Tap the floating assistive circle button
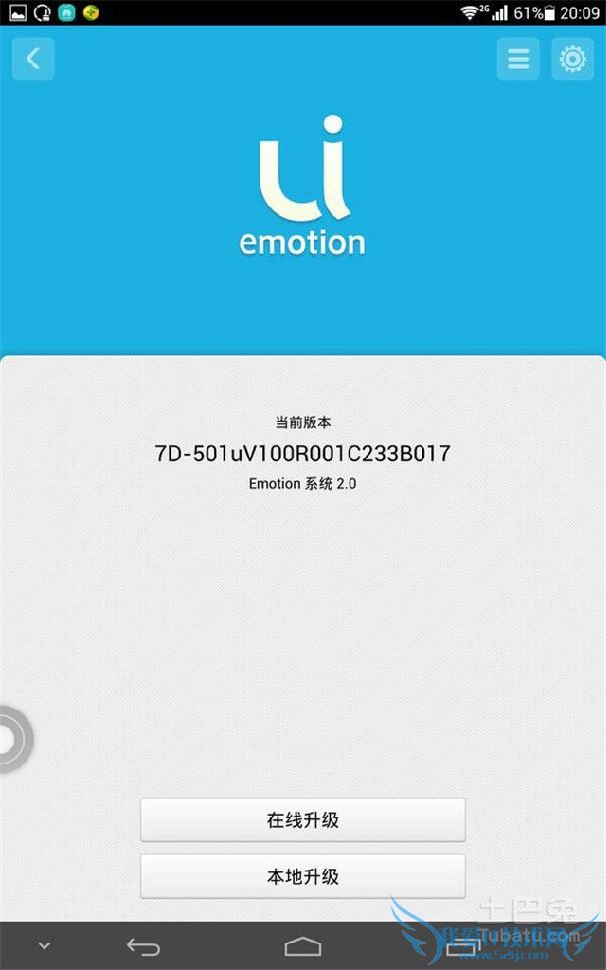The height and width of the screenshot is (970, 606). pyautogui.click(x=14, y=740)
